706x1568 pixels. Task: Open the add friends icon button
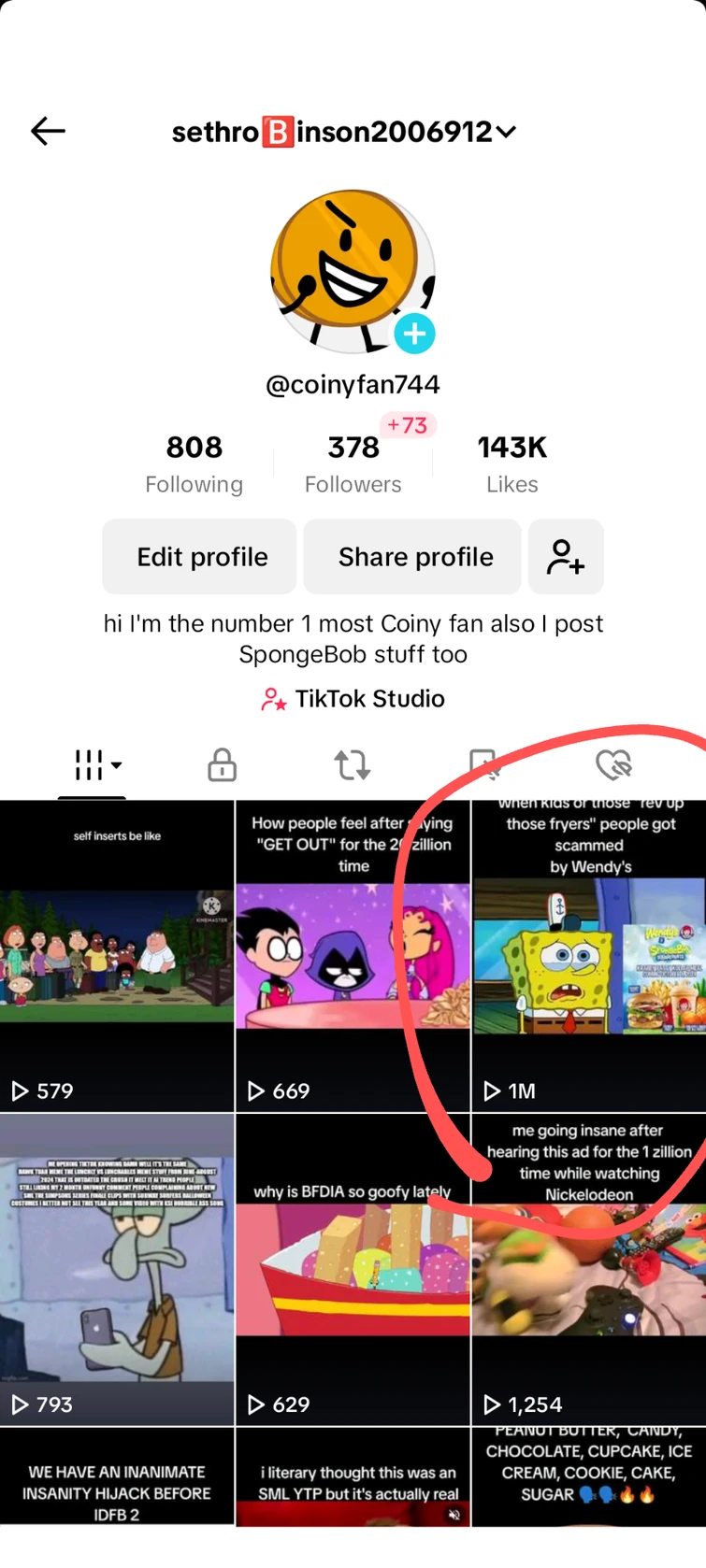pyautogui.click(x=566, y=557)
